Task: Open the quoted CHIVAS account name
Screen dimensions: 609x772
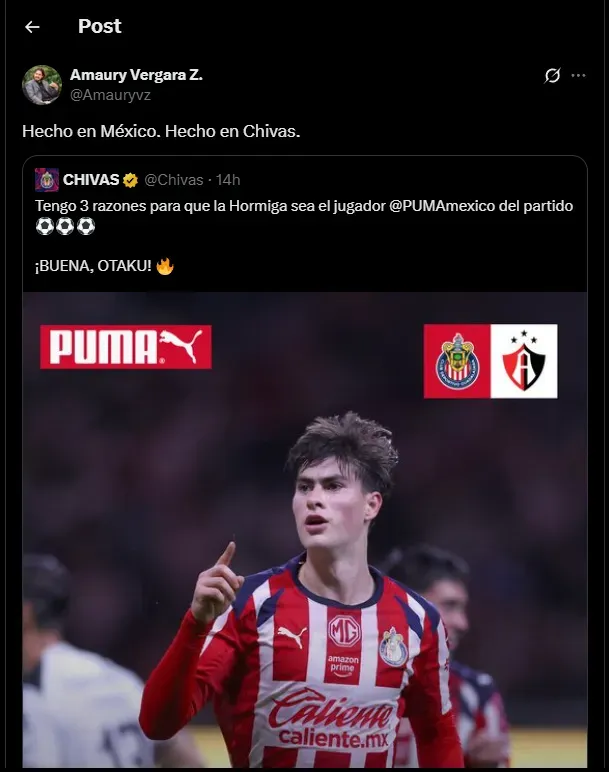Action: [x=91, y=180]
